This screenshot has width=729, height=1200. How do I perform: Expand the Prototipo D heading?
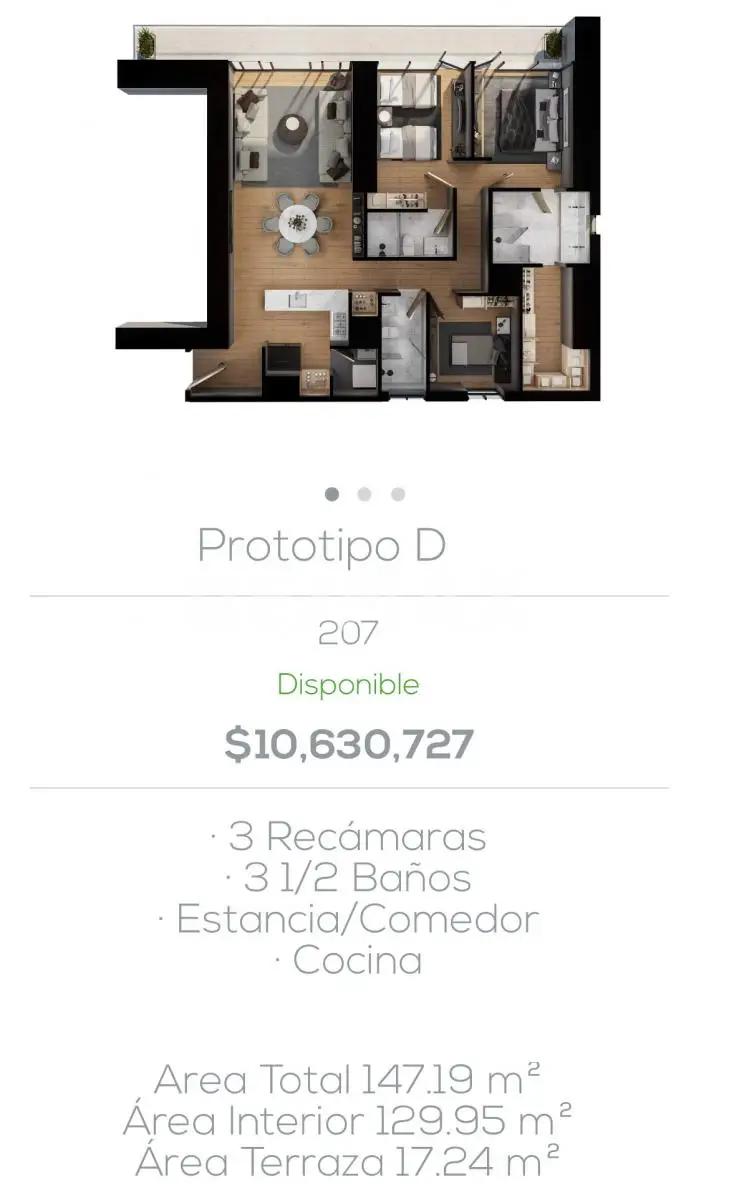322,547
